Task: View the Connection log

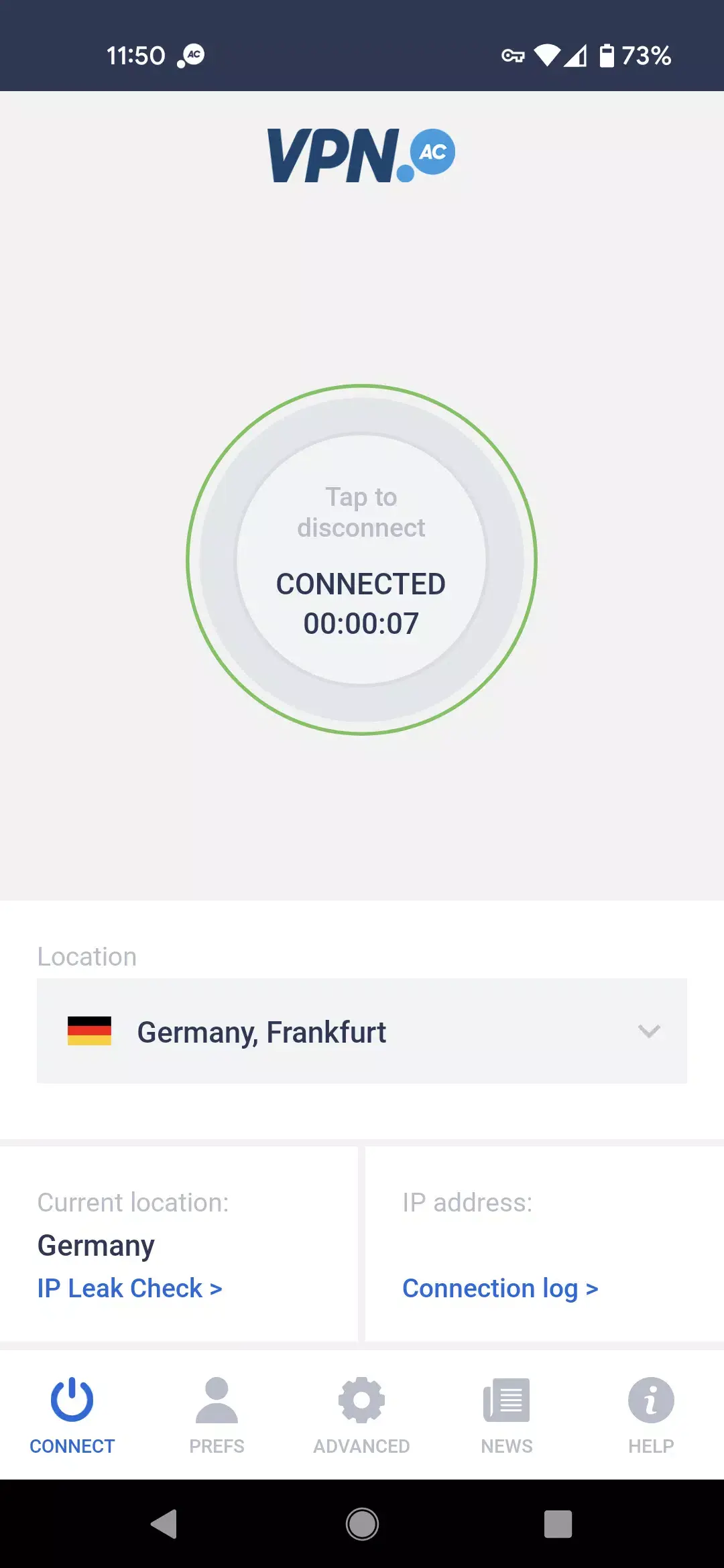Action: (500, 1288)
